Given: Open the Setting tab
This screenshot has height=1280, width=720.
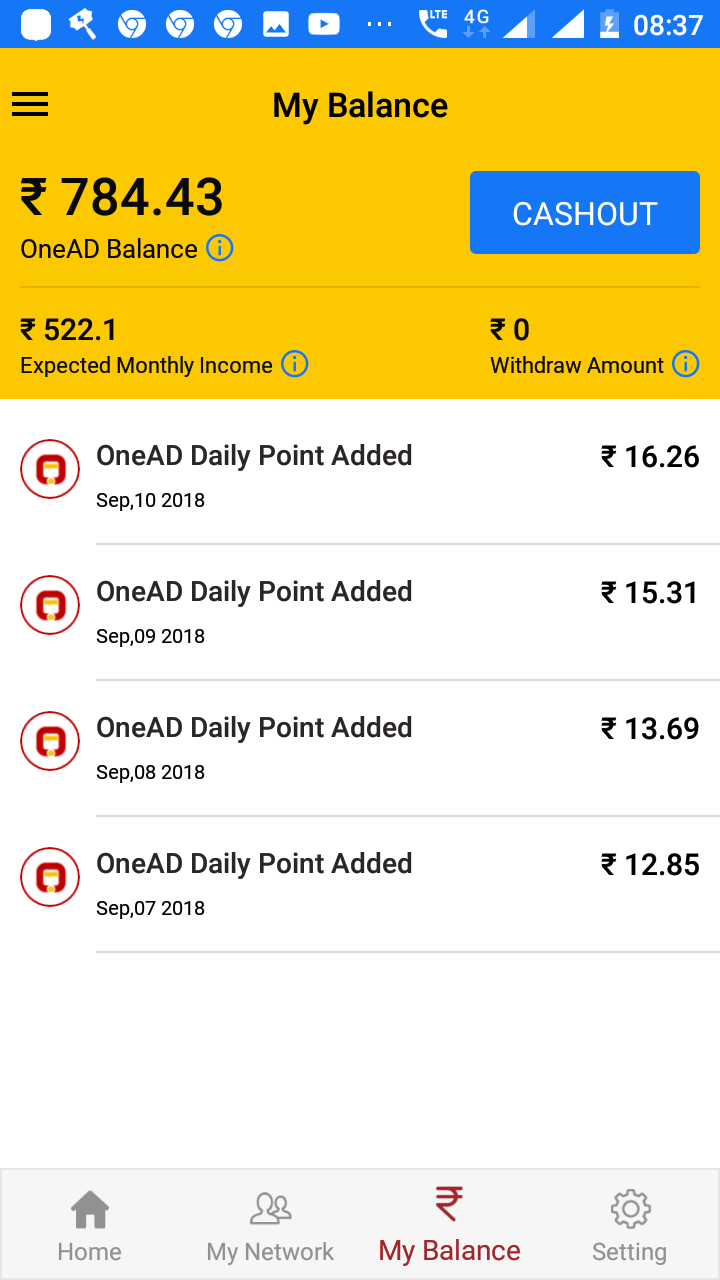Looking at the screenshot, I should point(630,1226).
